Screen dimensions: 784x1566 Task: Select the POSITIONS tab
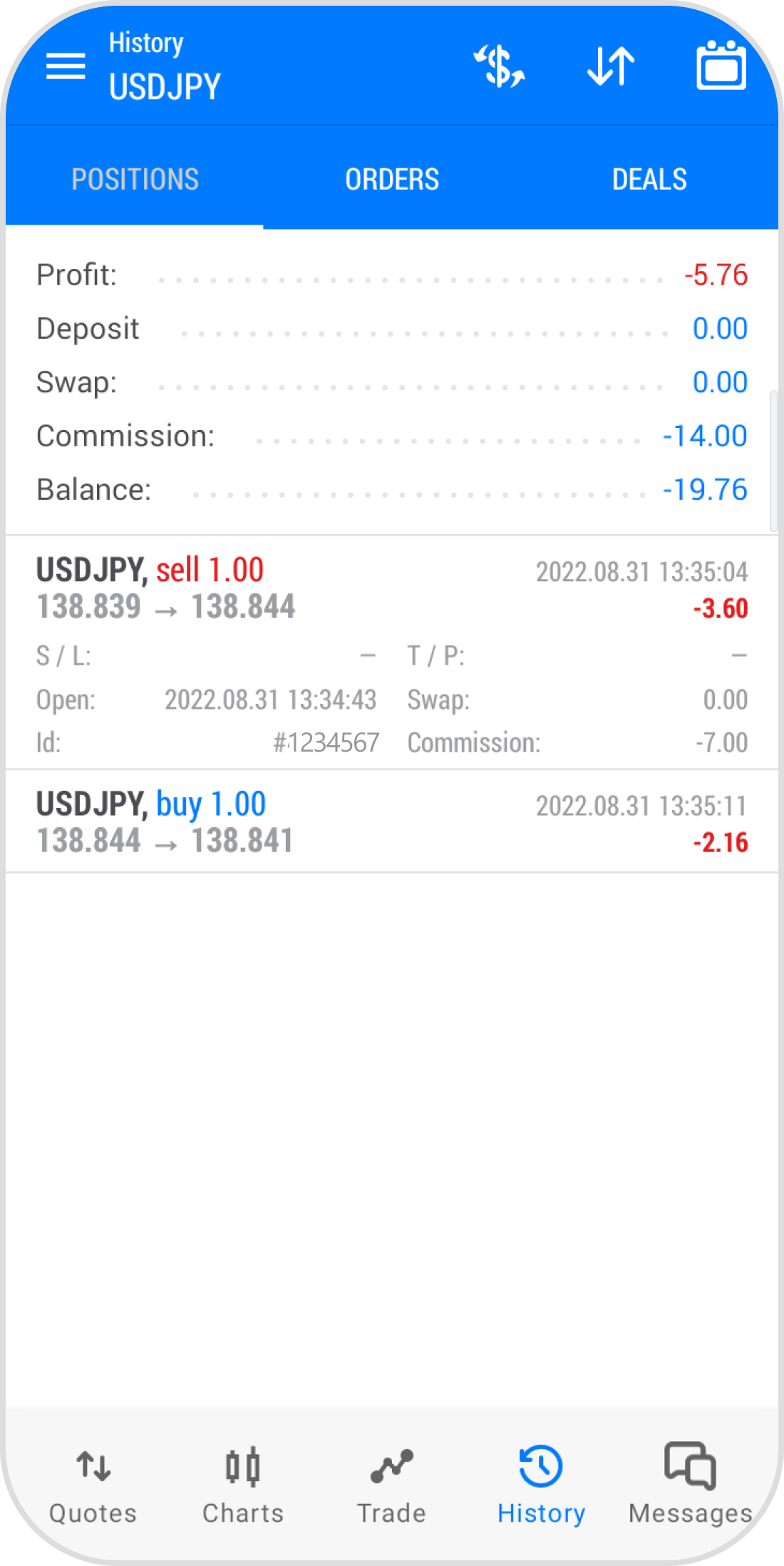137,178
